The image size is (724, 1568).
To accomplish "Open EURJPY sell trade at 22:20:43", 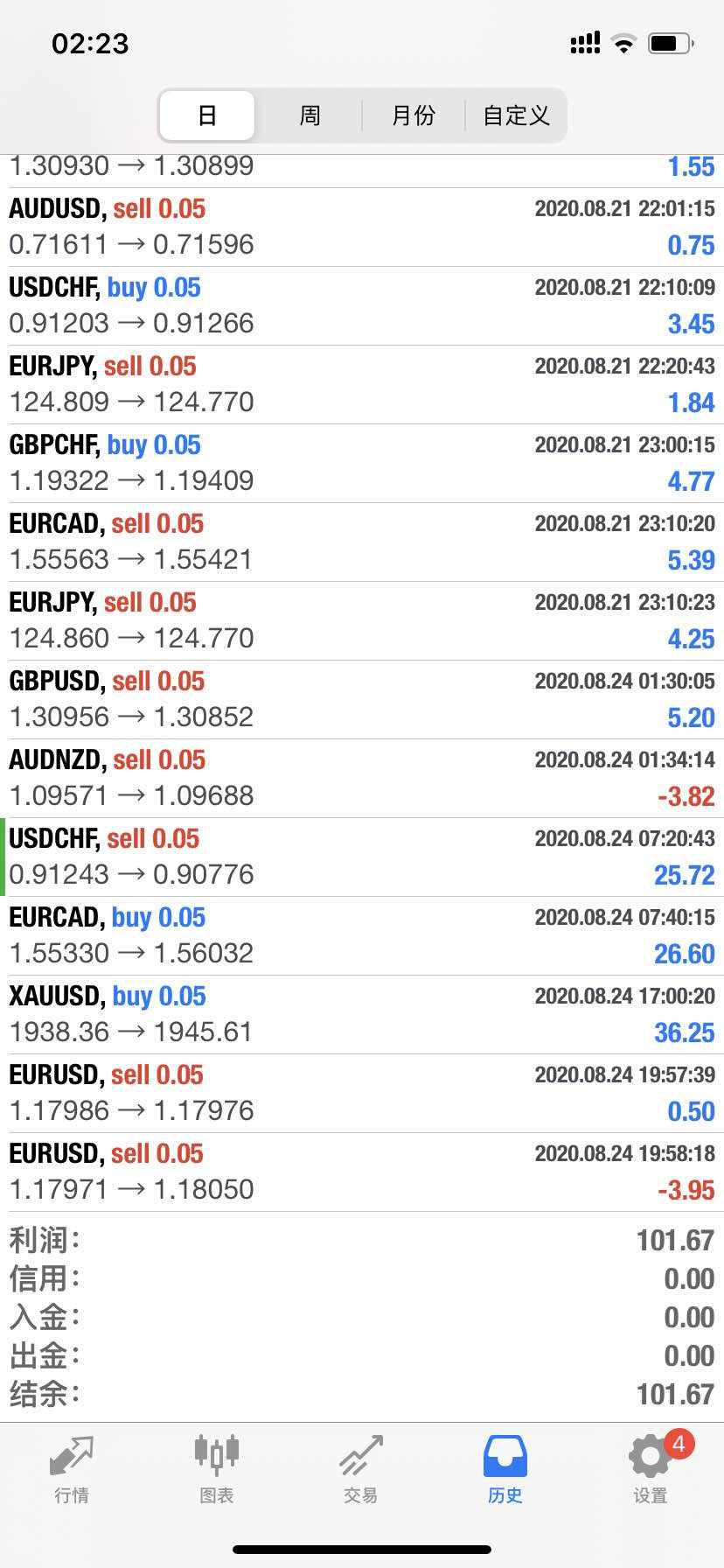I will [362, 384].
